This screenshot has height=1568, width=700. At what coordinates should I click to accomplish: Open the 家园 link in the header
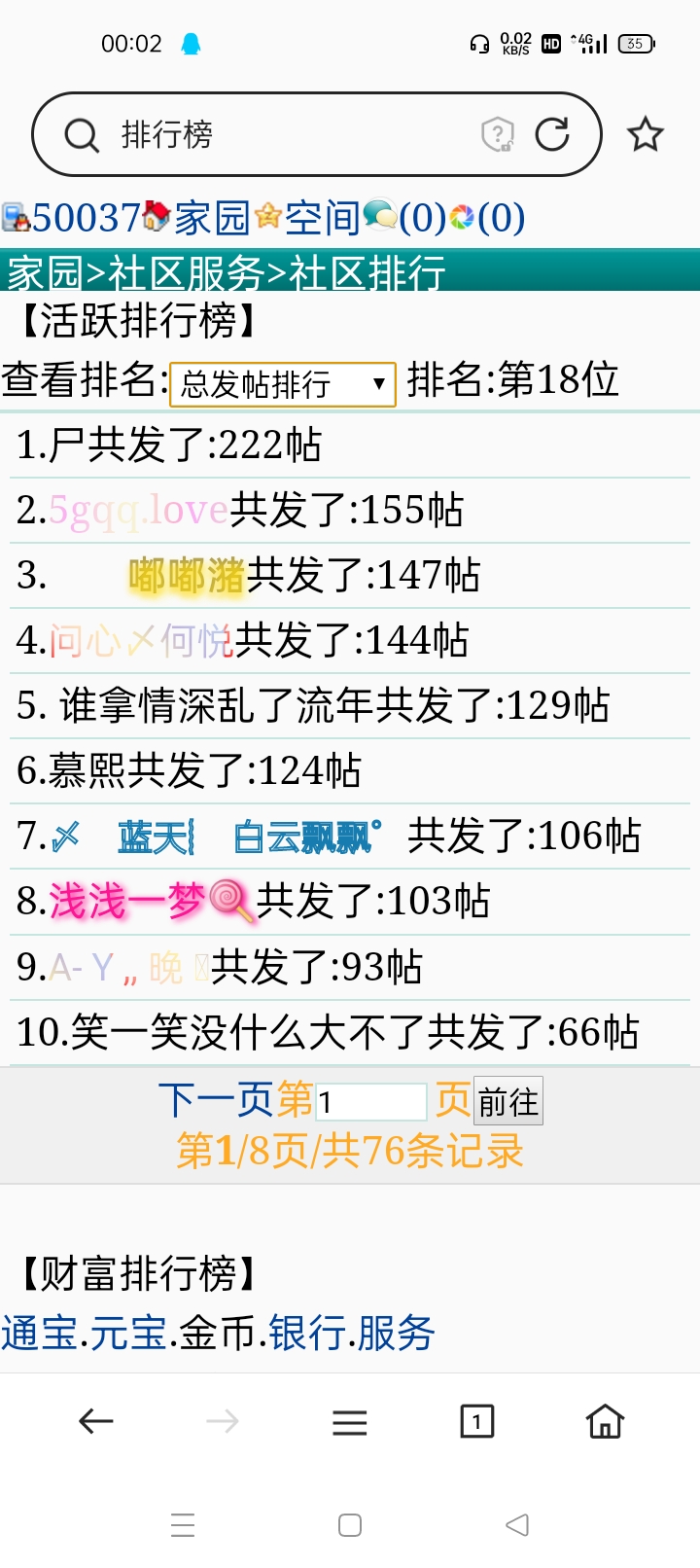[211, 218]
